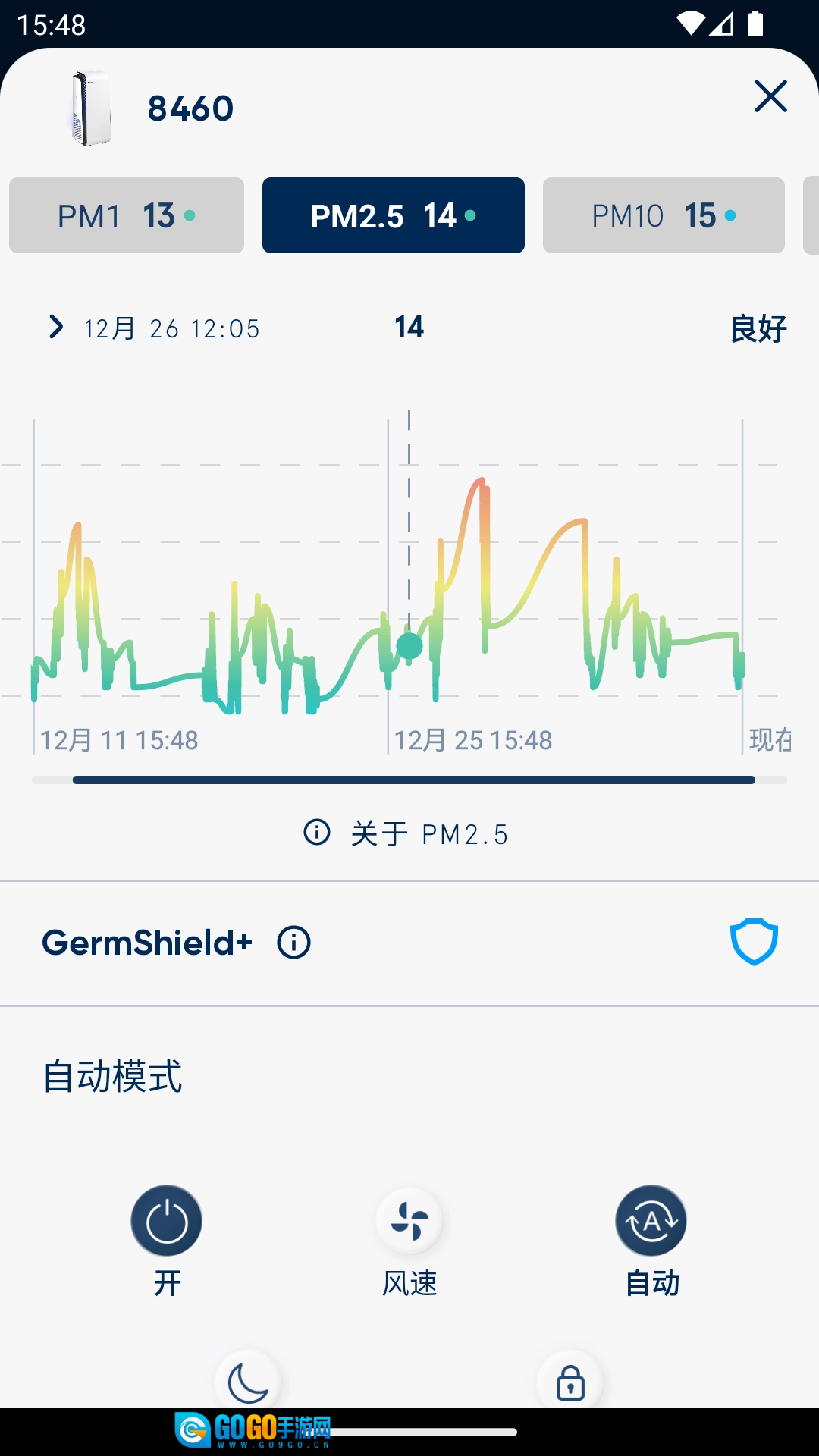Image resolution: width=819 pixels, height=1456 pixels.
Task: Show the PM10 chart
Action: (664, 215)
